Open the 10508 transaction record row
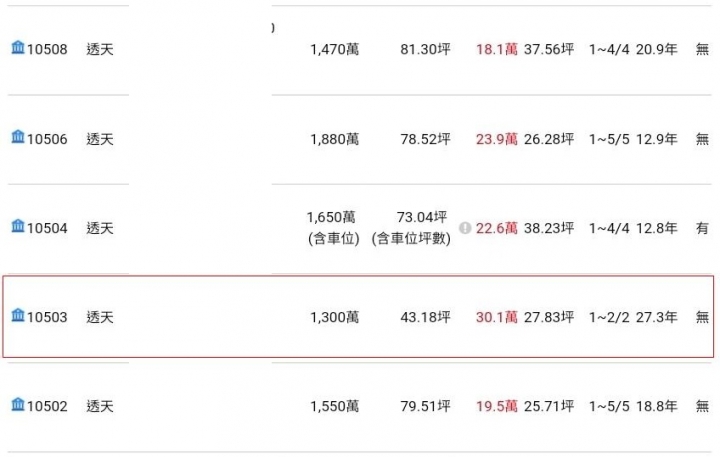The height and width of the screenshot is (457, 720). click(x=360, y=50)
